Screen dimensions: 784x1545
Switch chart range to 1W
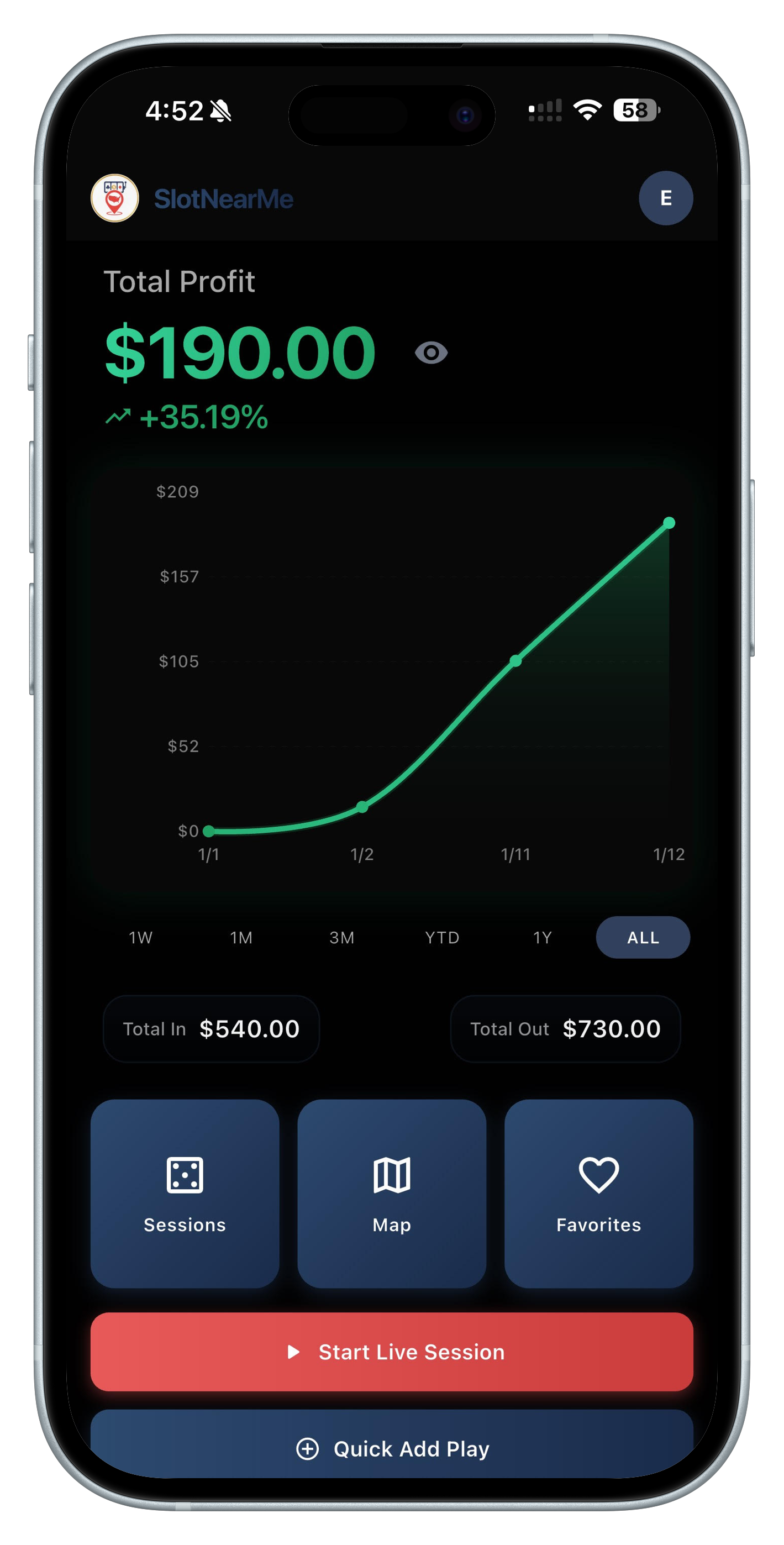pyautogui.click(x=140, y=937)
